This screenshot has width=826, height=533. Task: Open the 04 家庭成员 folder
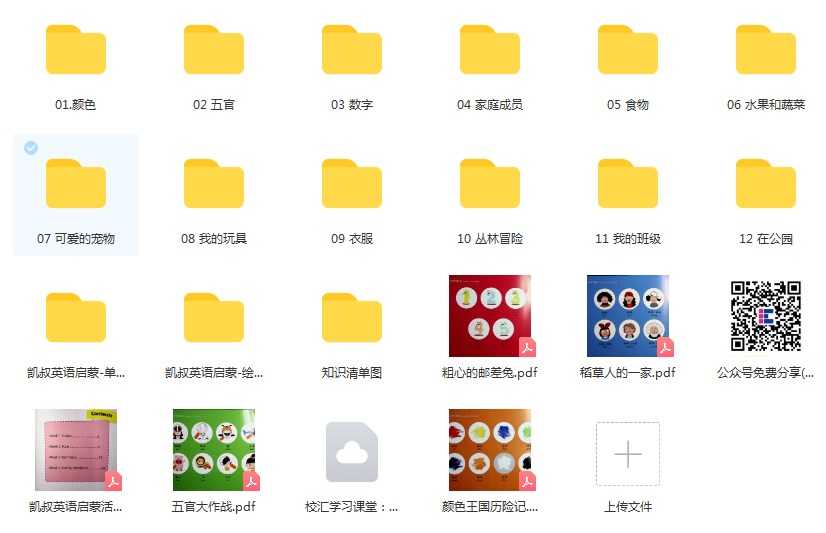pyautogui.click(x=490, y=51)
